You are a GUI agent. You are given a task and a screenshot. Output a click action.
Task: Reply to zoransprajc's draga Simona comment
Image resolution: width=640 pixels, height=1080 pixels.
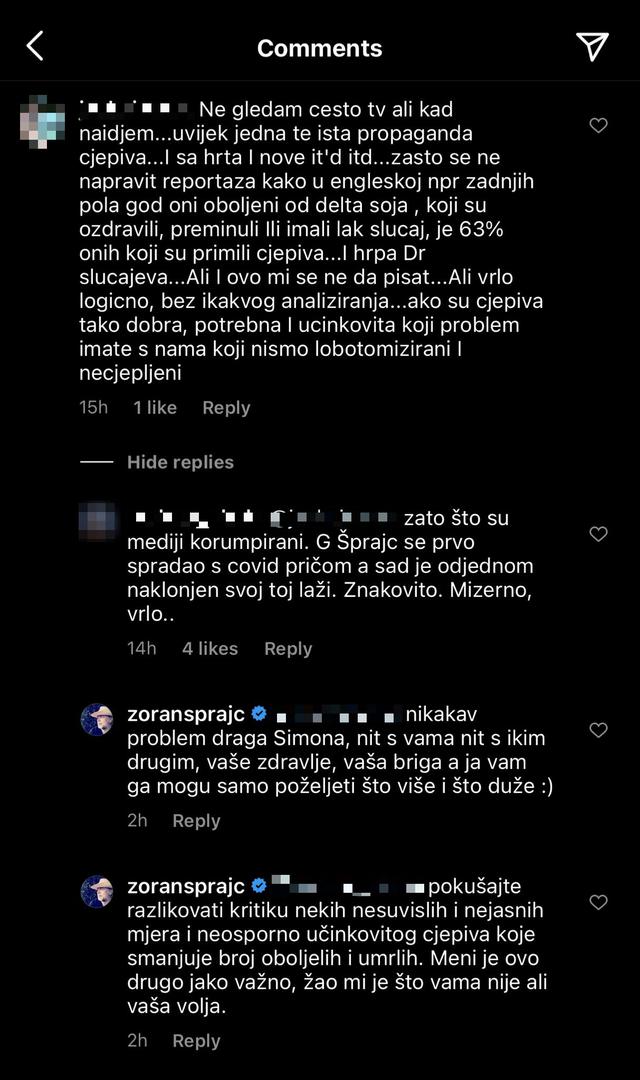[196, 821]
